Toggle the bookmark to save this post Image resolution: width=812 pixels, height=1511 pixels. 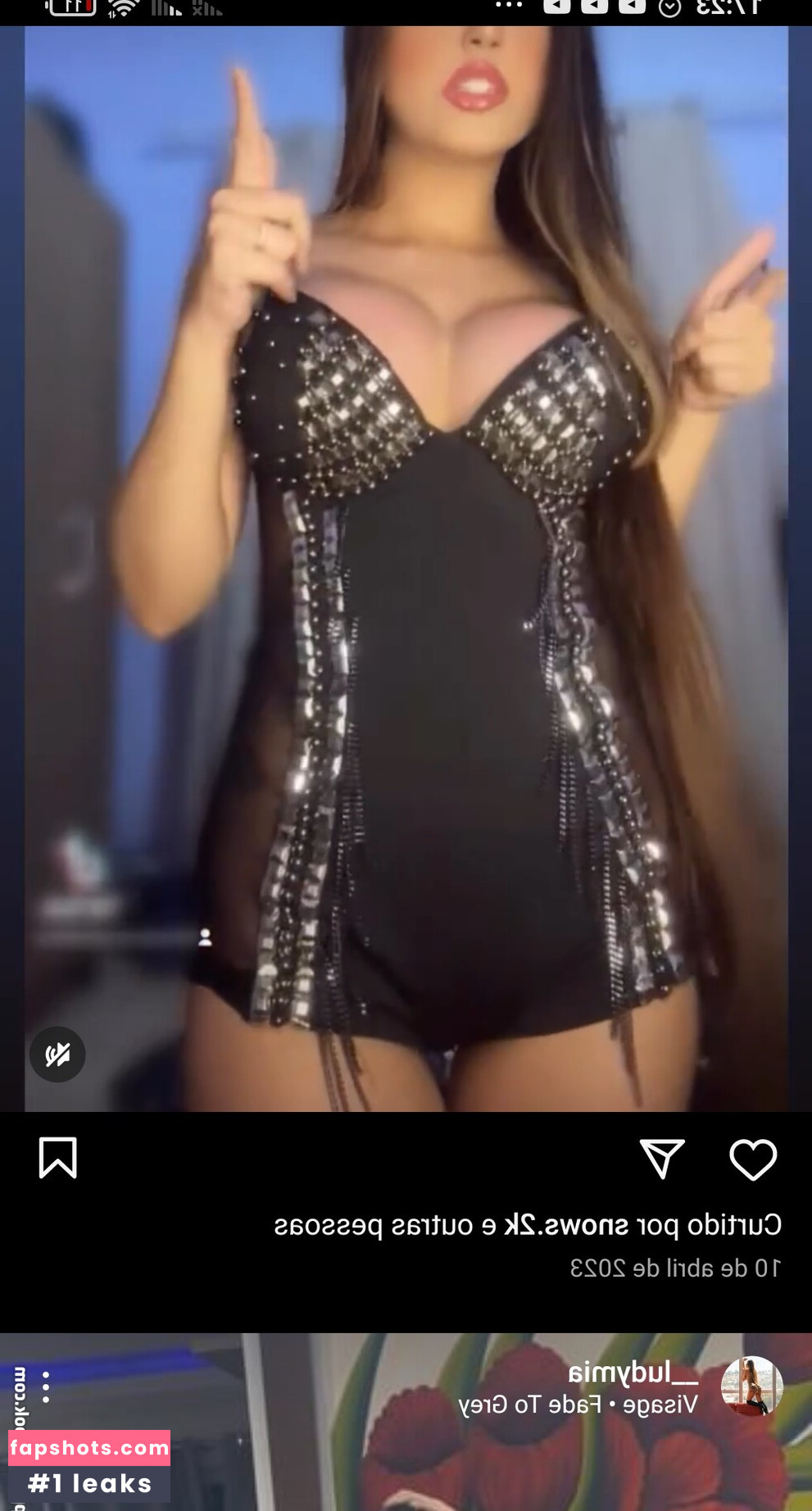point(57,1159)
